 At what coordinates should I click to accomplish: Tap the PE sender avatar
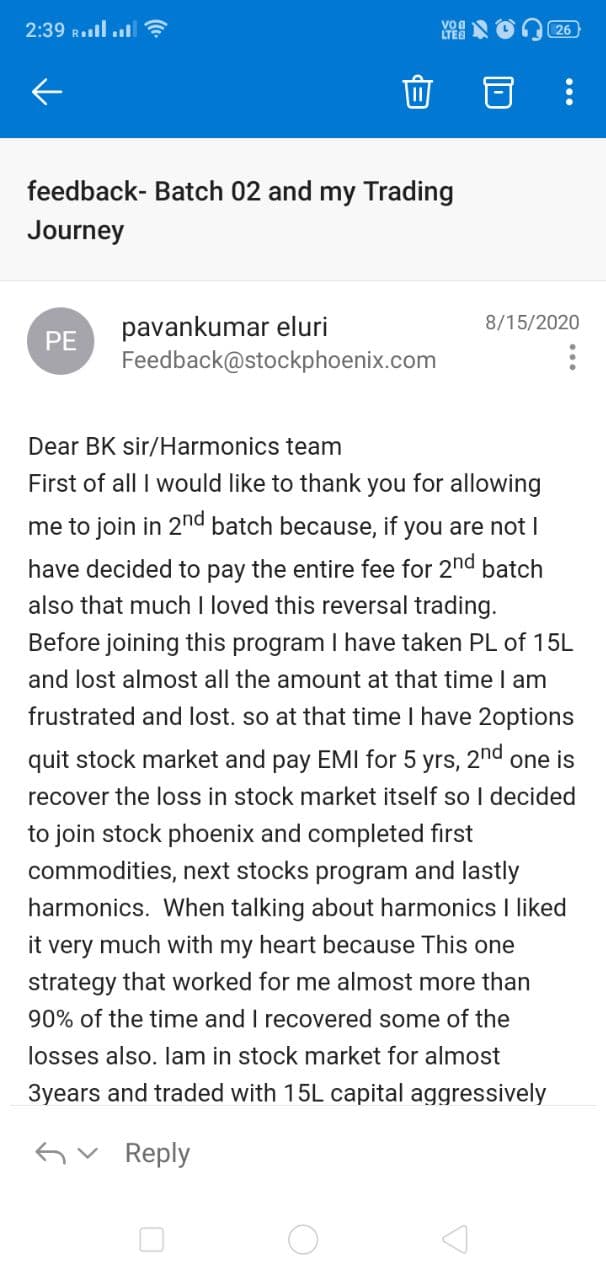click(x=61, y=341)
